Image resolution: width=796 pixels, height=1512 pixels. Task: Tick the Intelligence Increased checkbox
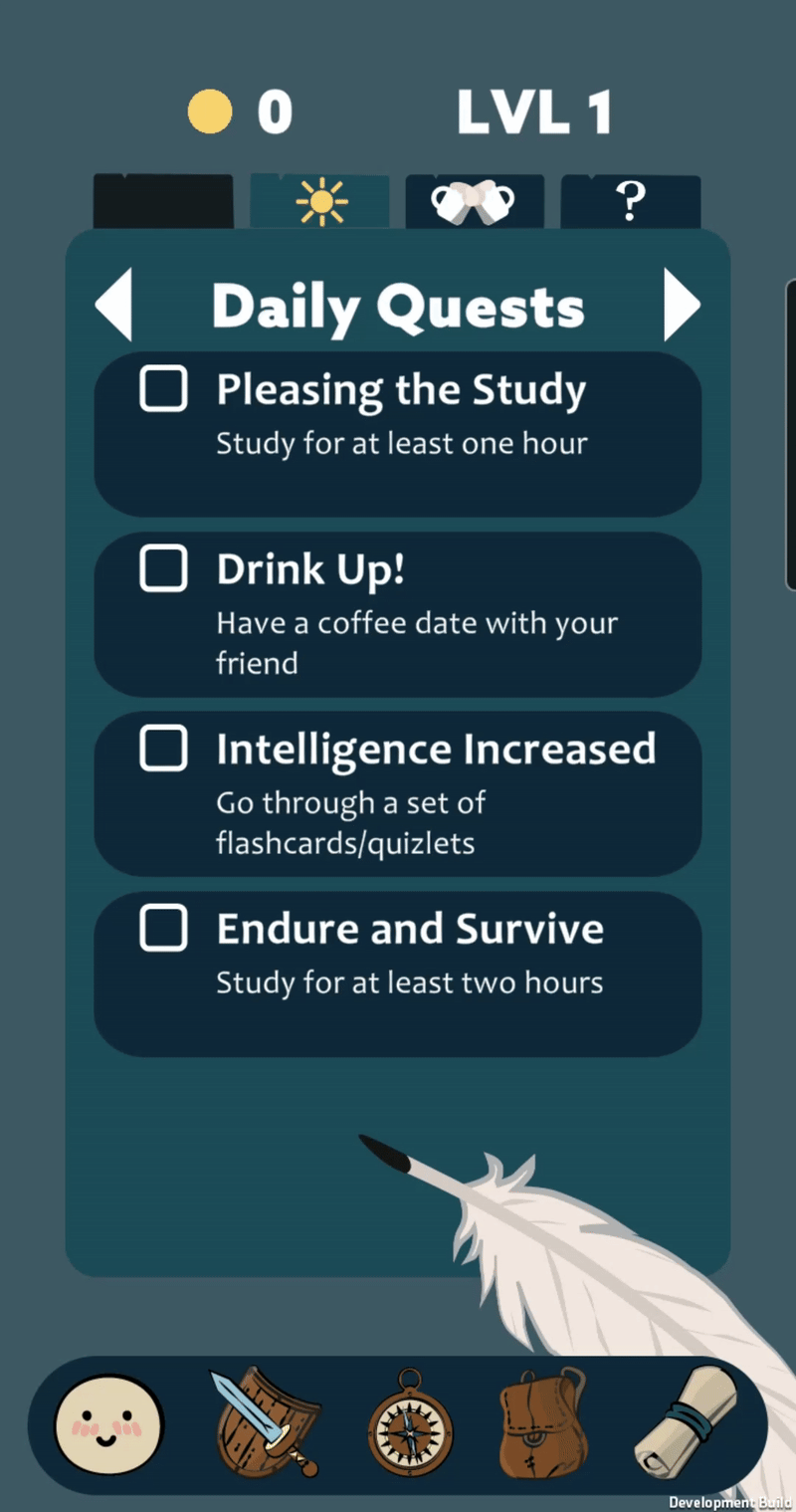[x=163, y=748]
